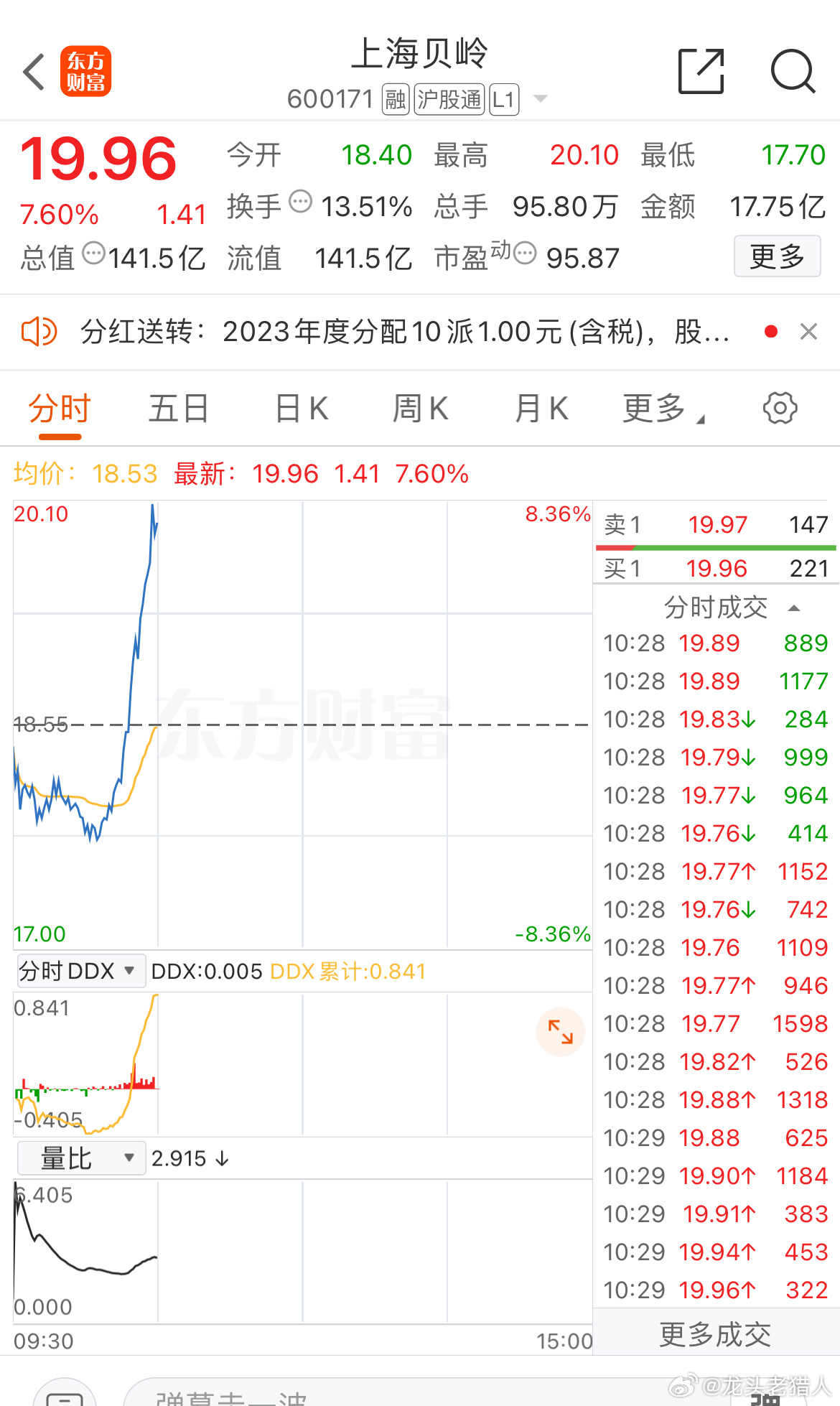Switch to the 日K daily chart tab
Screen dimensions: 840x1406
(302, 408)
